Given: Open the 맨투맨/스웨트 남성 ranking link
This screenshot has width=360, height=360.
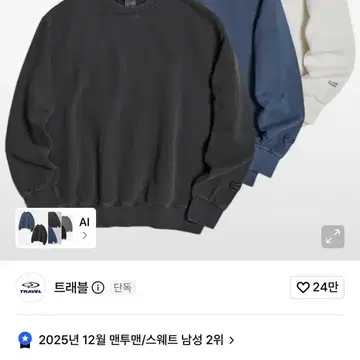Looking at the screenshot, I should pos(136,340).
